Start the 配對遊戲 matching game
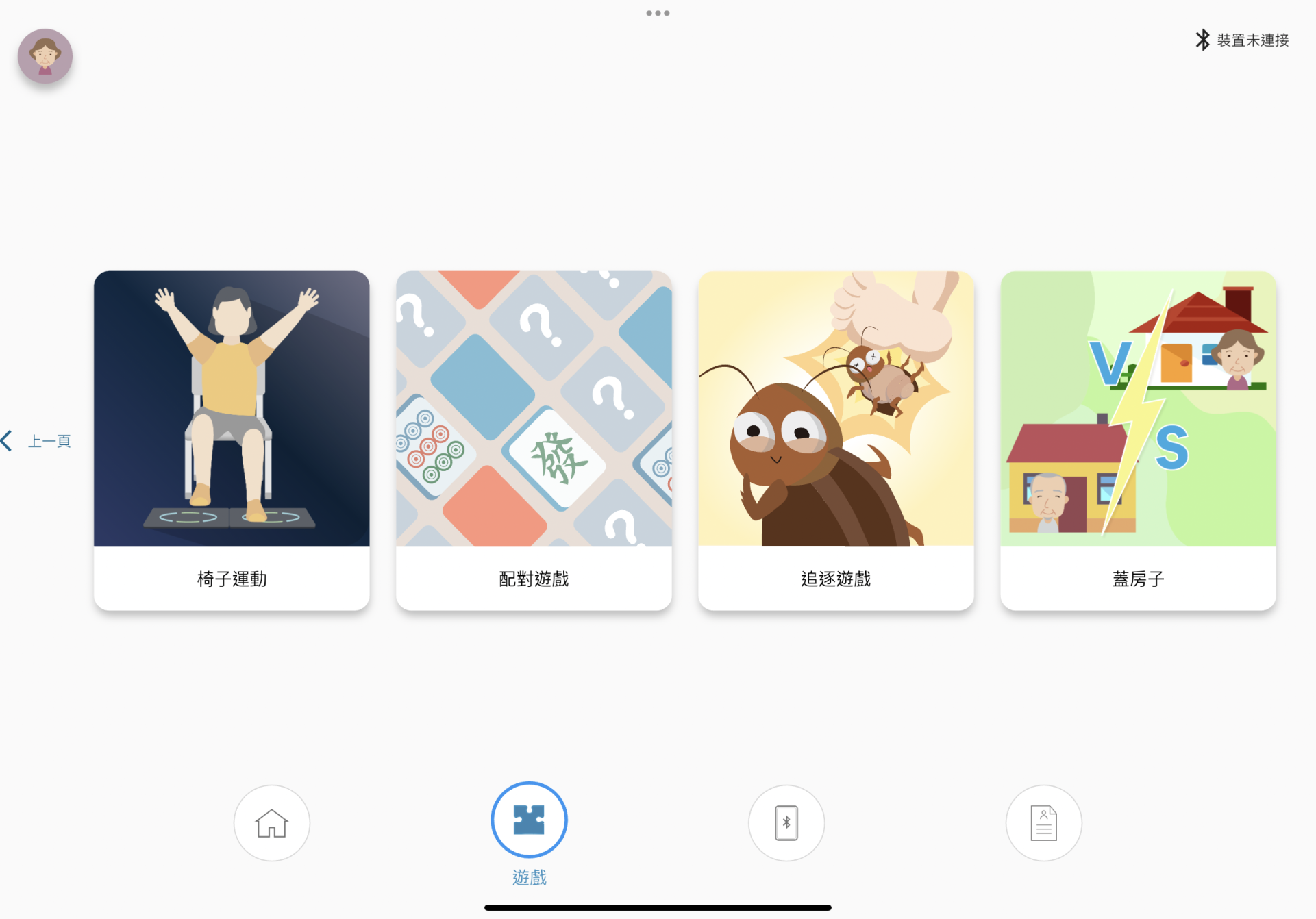 coord(534,440)
